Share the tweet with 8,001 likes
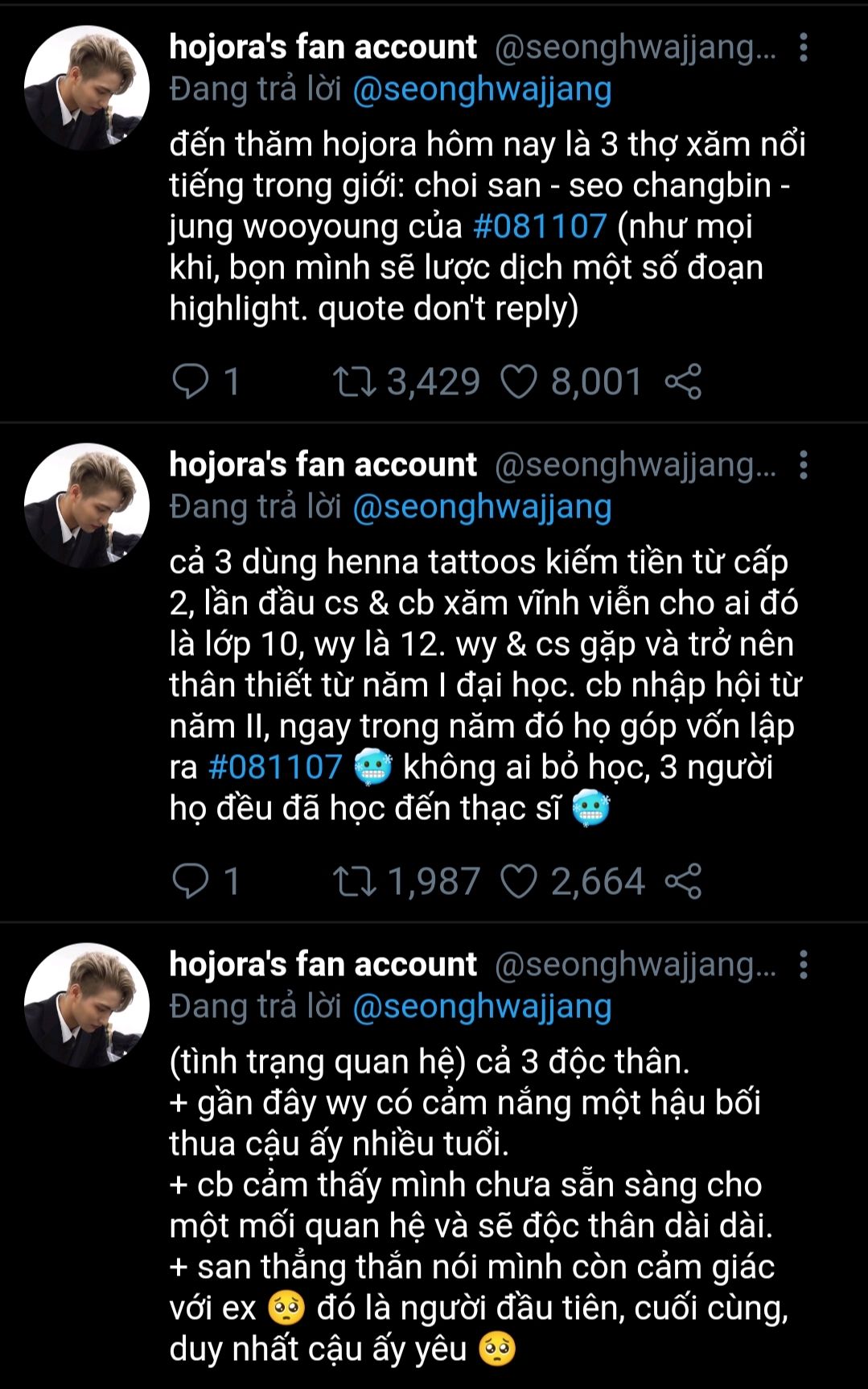This screenshot has width=868, height=1389. pos(683,381)
